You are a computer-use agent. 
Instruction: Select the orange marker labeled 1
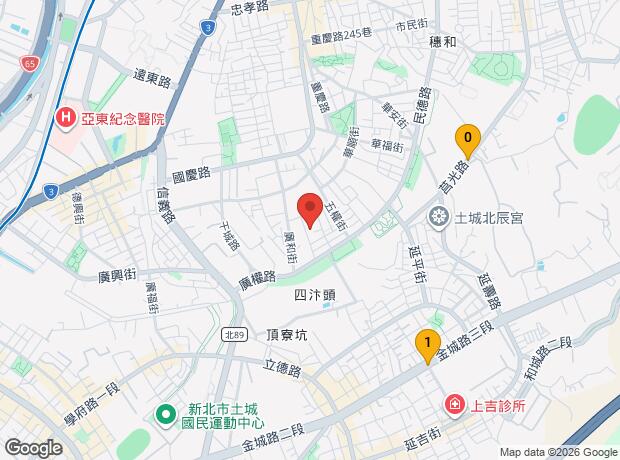tap(427, 346)
